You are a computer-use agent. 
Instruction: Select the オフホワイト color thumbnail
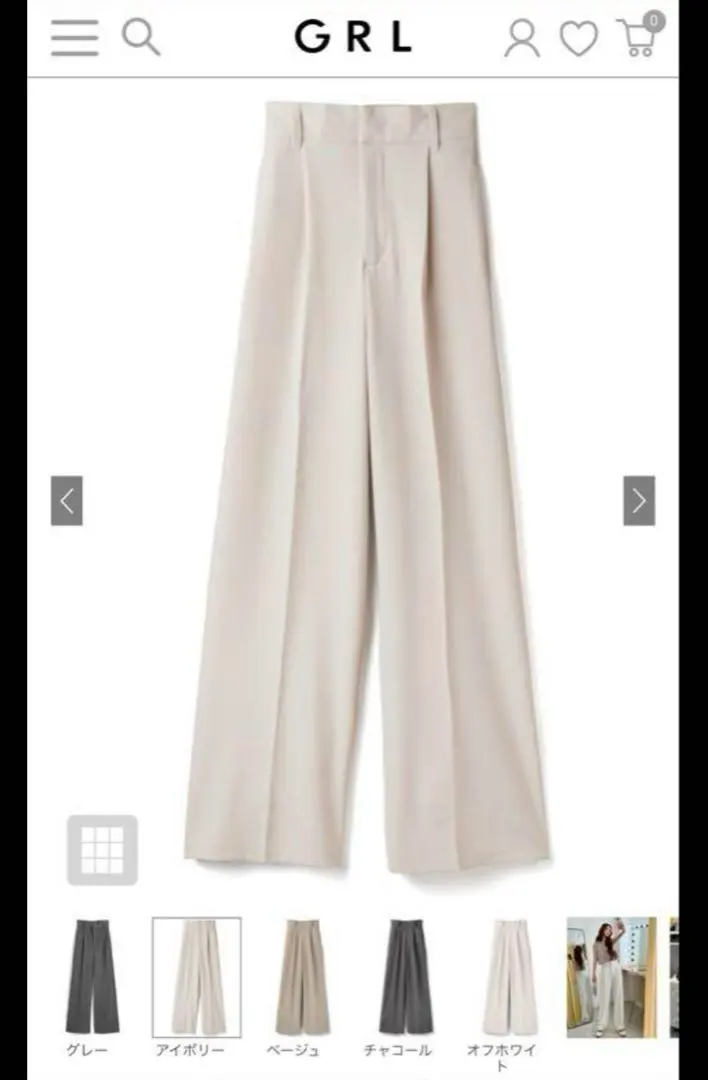pyautogui.click(x=510, y=976)
